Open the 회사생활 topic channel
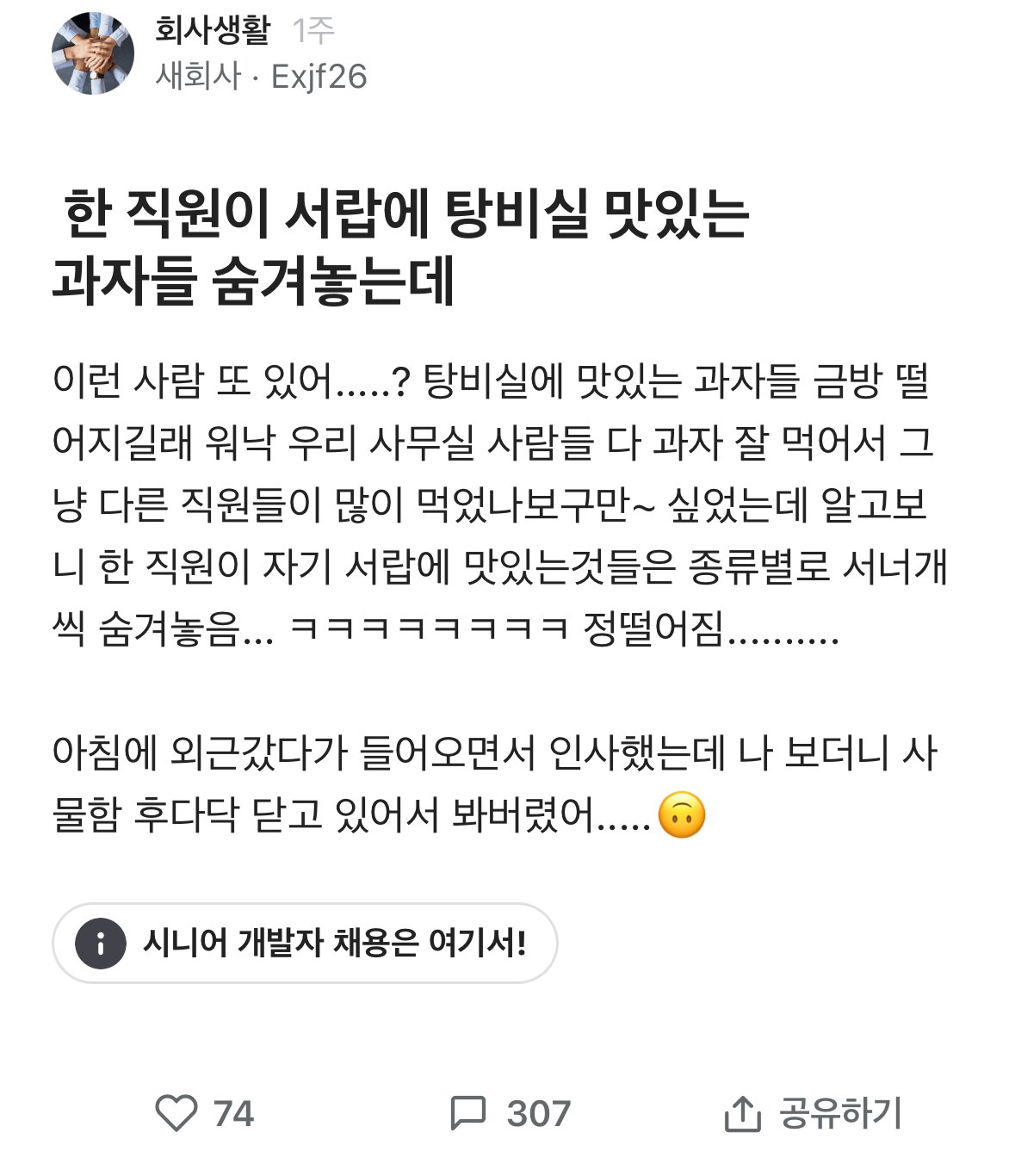The width and height of the screenshot is (1015, 1176). click(x=213, y=30)
